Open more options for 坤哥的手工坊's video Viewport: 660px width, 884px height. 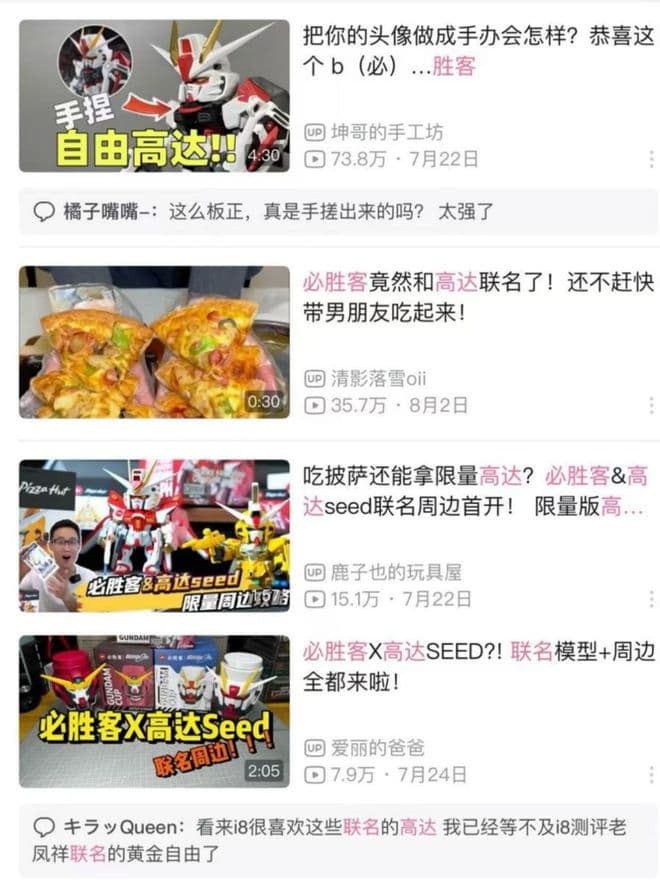click(x=651, y=159)
